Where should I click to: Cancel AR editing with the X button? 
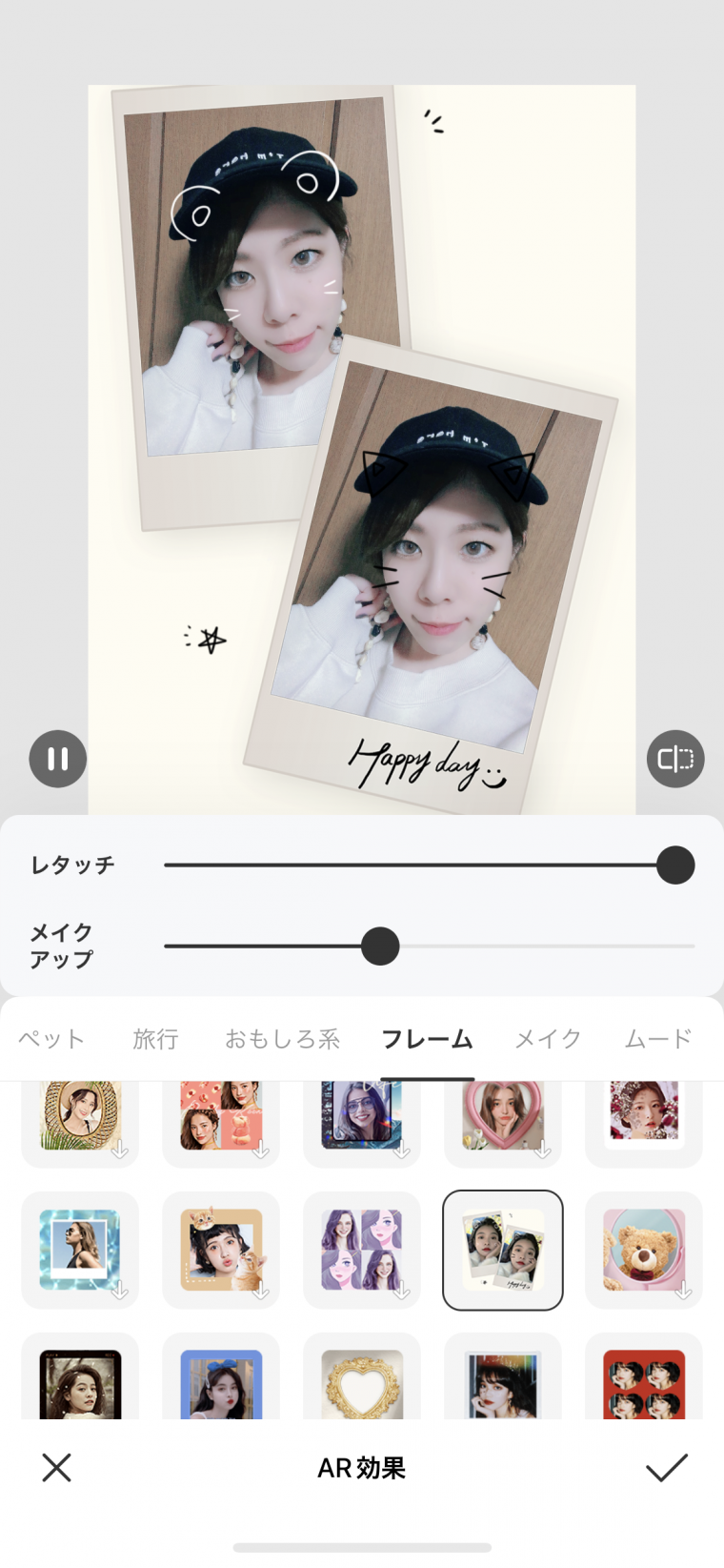56,1468
